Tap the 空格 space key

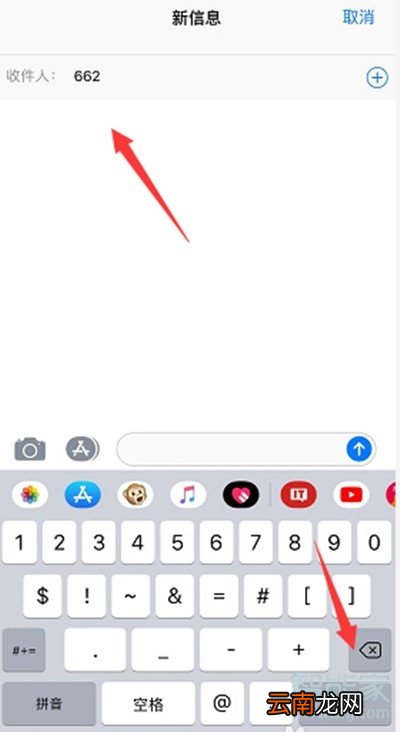pos(148,704)
